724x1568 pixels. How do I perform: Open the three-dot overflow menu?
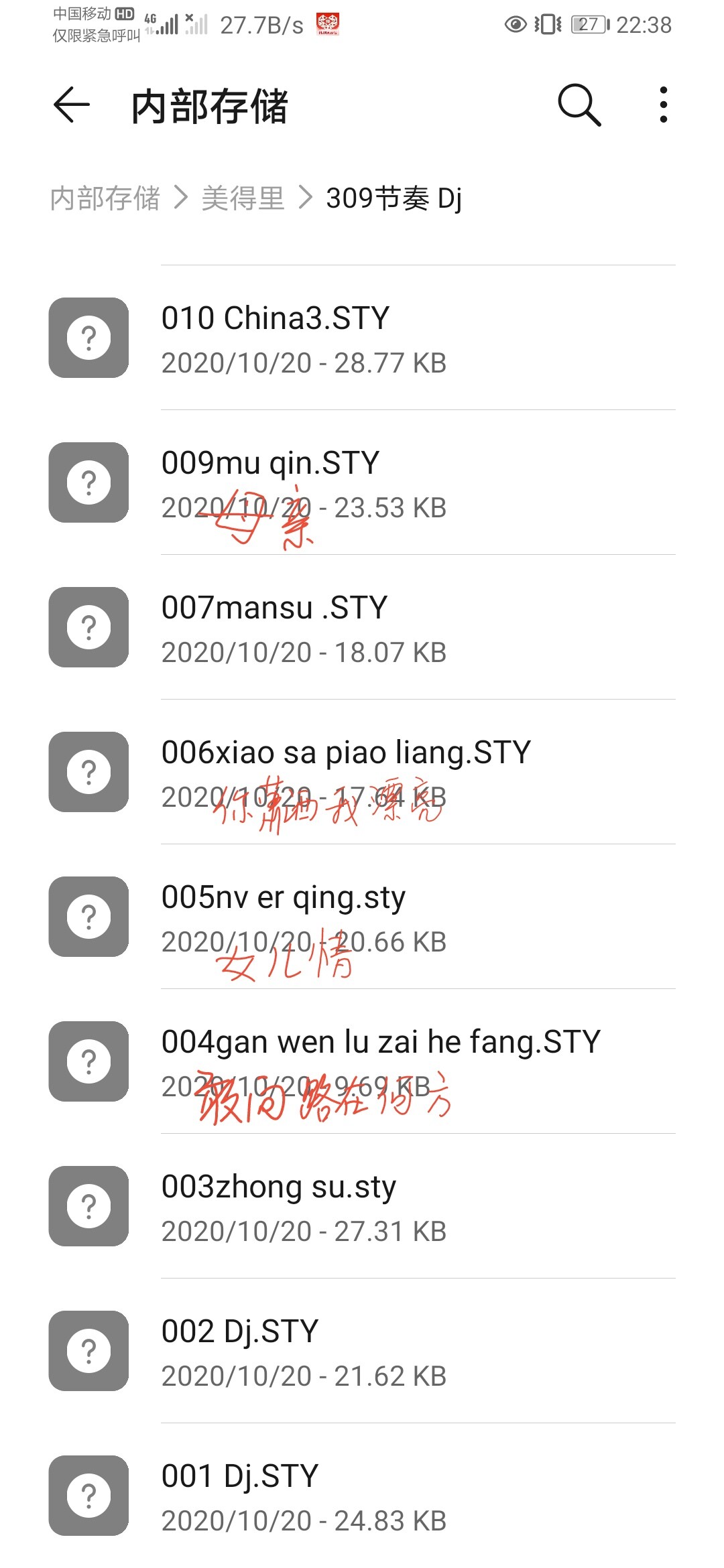(663, 105)
